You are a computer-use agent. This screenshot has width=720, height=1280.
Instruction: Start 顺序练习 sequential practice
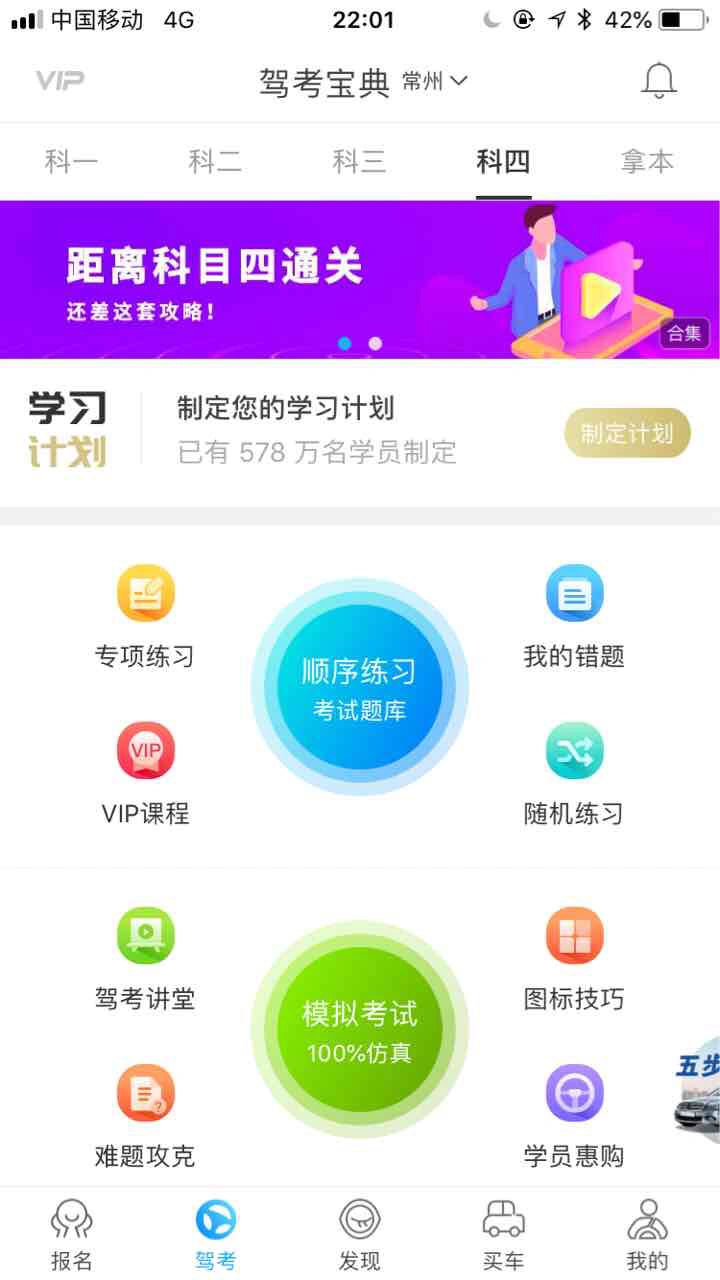click(x=359, y=686)
